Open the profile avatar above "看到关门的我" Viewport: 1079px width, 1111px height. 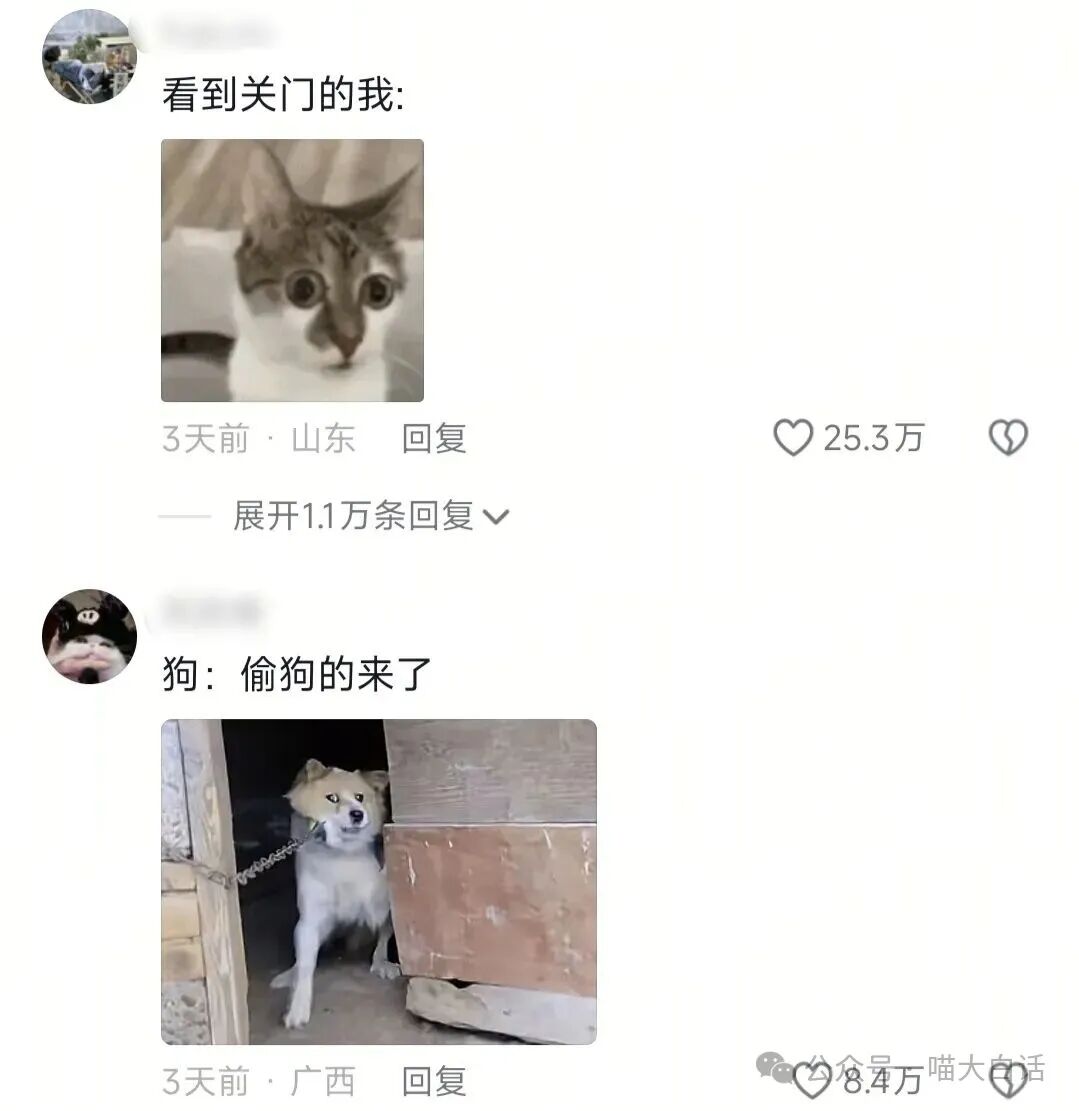click(x=88, y=57)
